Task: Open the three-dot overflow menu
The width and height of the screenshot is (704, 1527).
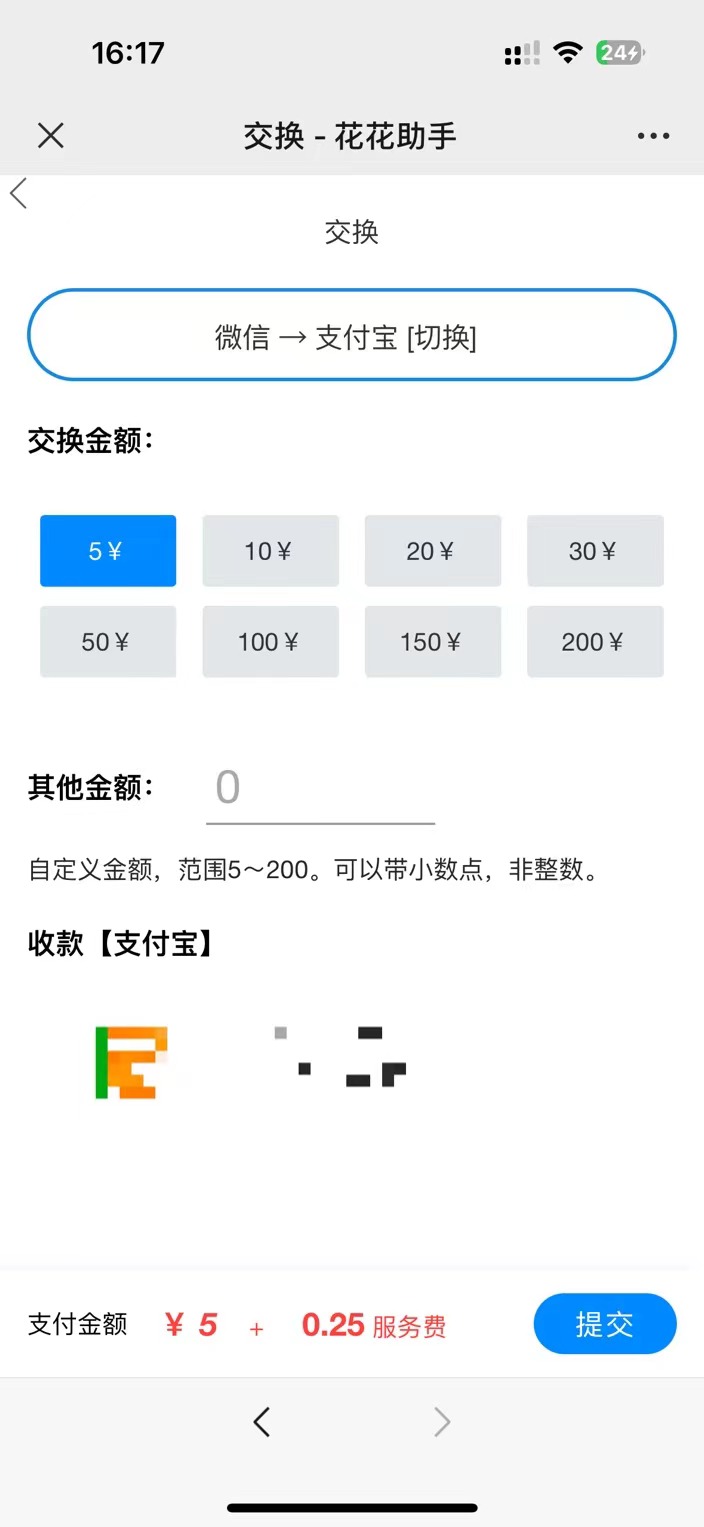Action: click(x=653, y=136)
